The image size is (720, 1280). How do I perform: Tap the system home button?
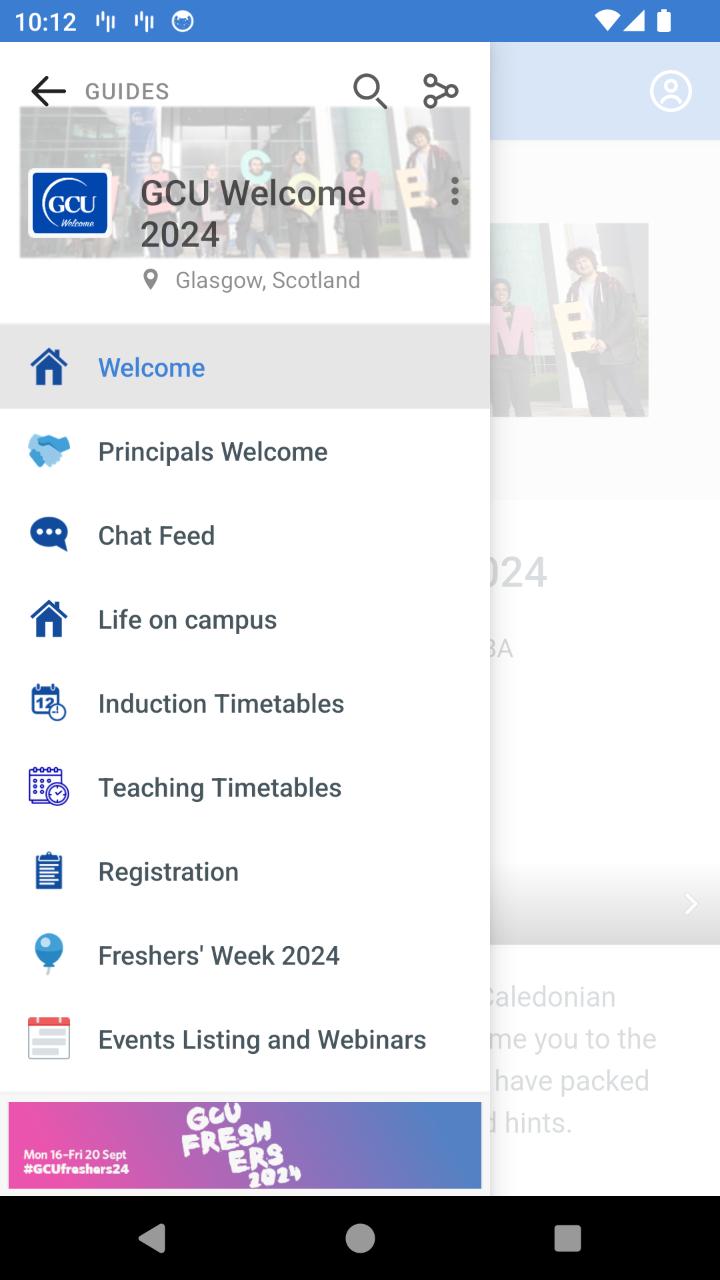[360, 1238]
